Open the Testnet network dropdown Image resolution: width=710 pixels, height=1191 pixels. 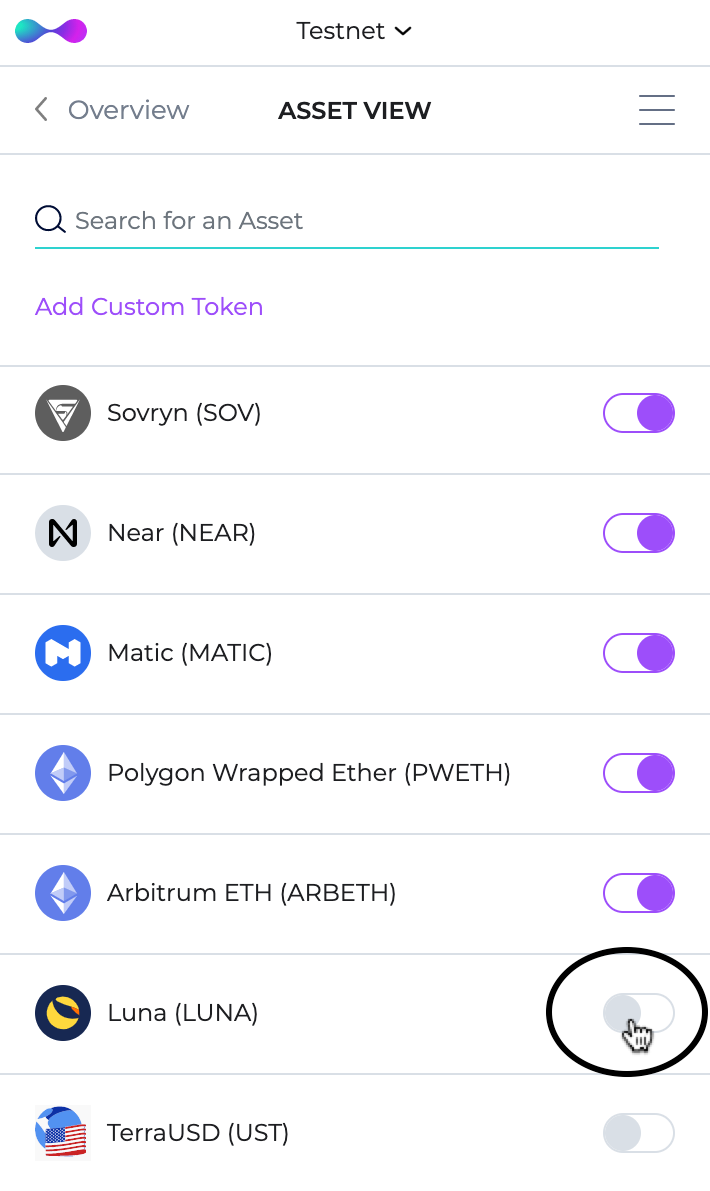point(354,31)
